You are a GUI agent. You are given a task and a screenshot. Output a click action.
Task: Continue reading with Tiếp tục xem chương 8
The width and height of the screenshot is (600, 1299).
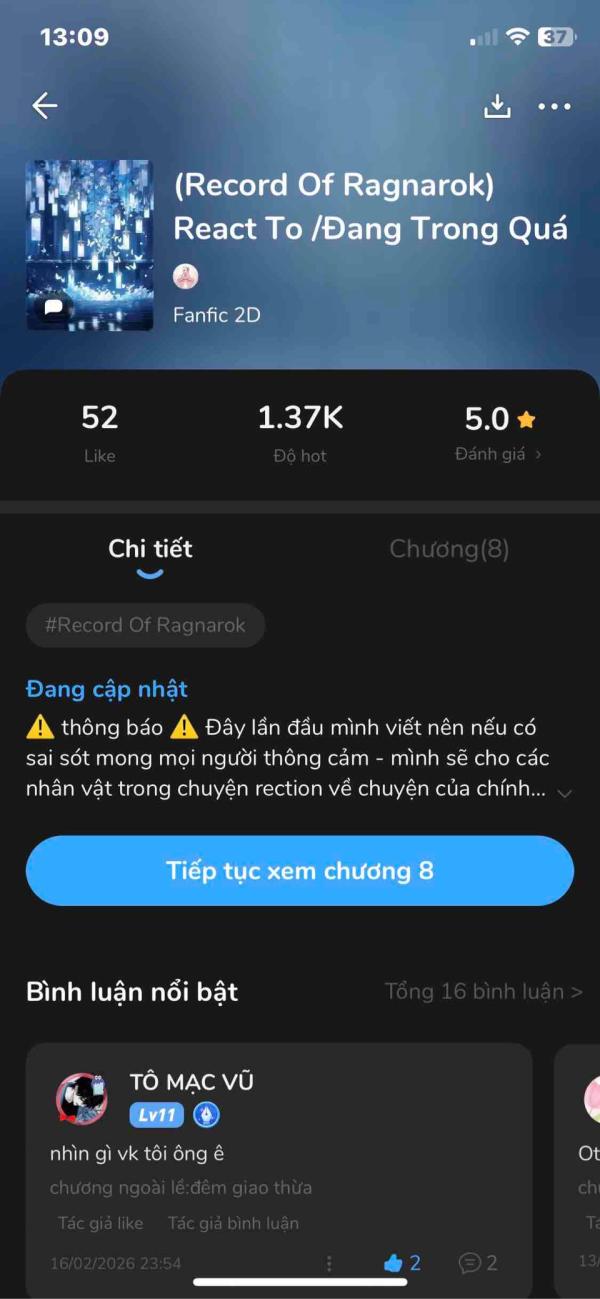[300, 871]
